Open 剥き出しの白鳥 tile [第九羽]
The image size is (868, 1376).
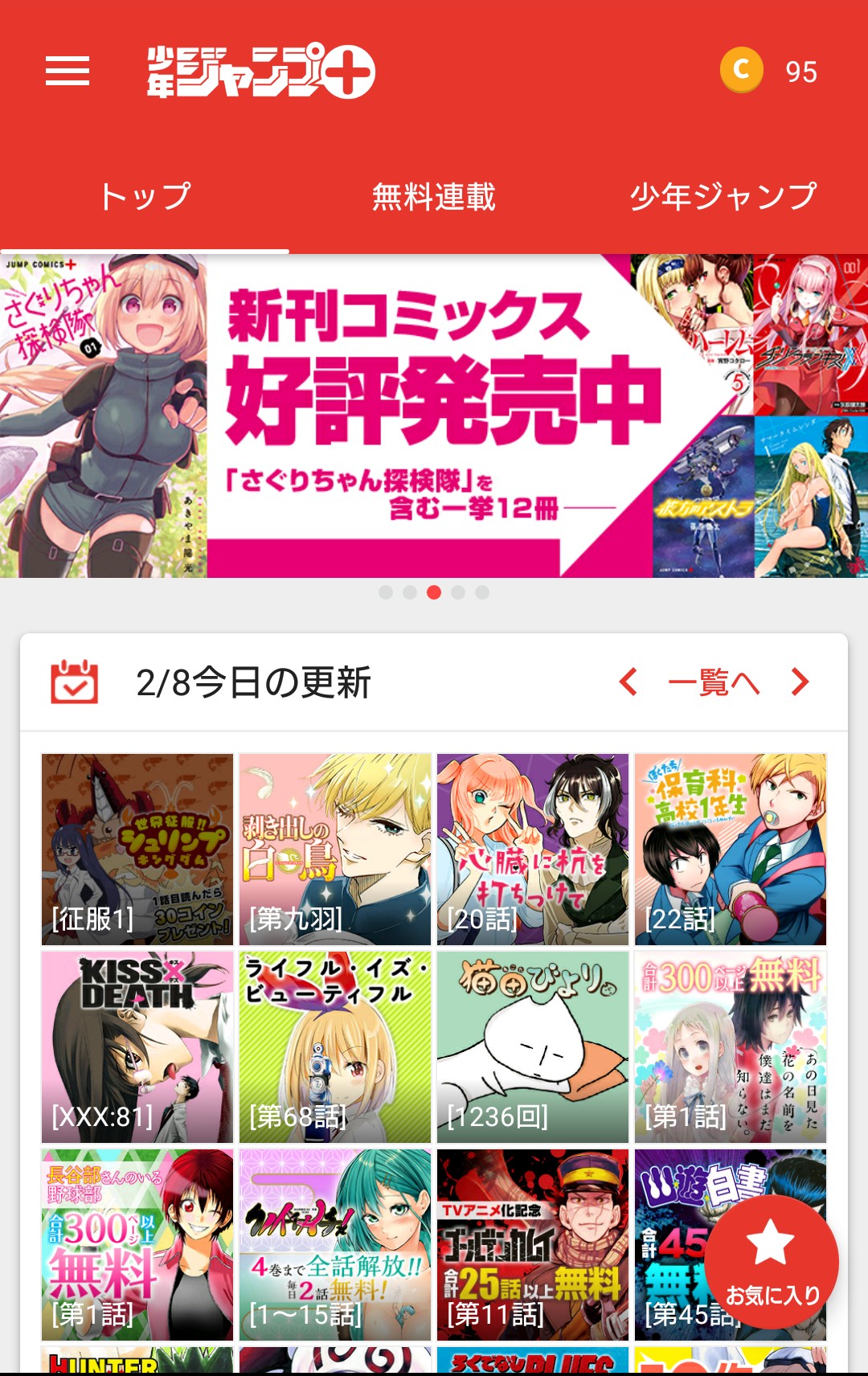coord(335,849)
